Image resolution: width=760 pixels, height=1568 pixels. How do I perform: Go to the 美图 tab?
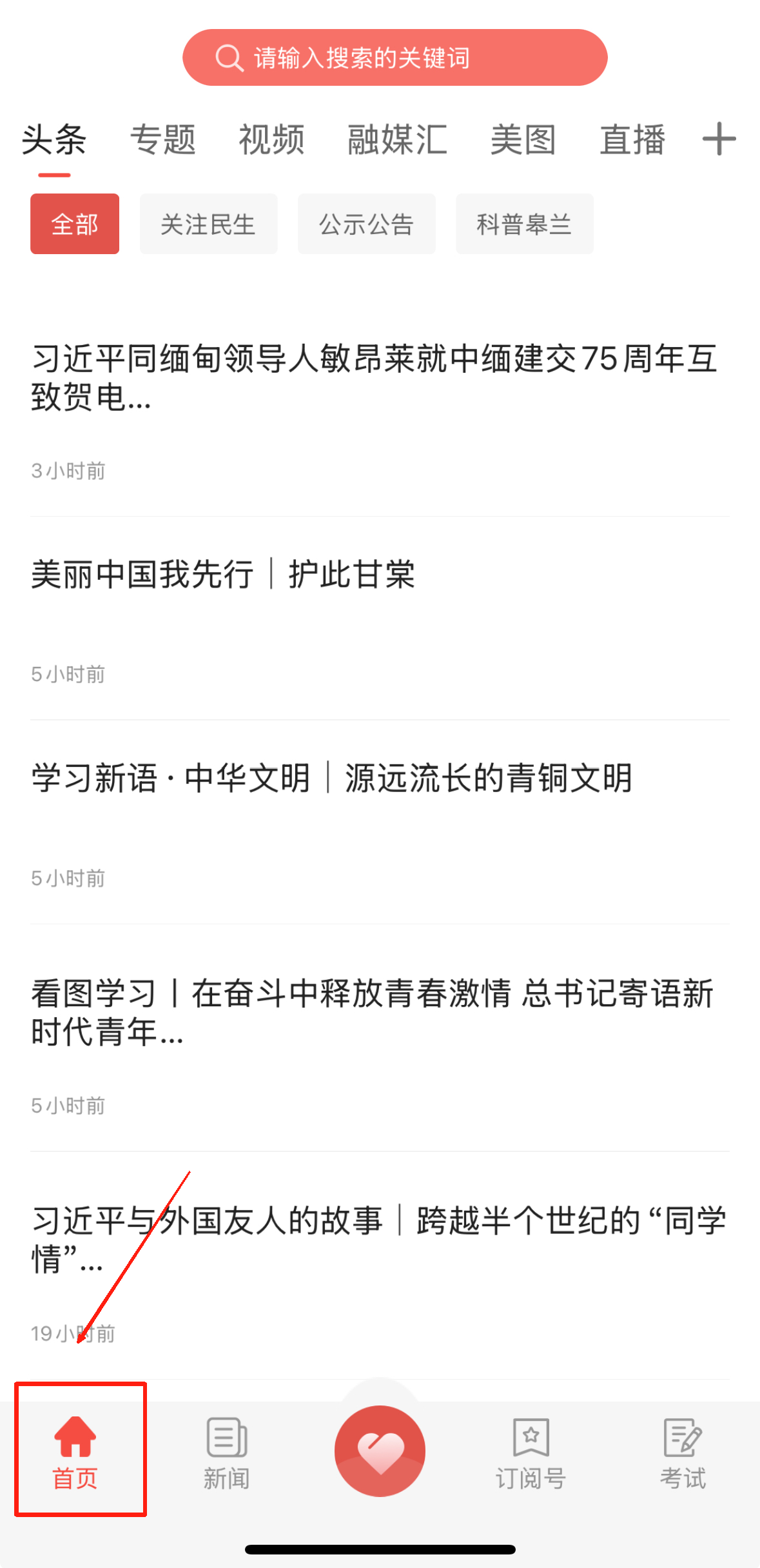[523, 139]
